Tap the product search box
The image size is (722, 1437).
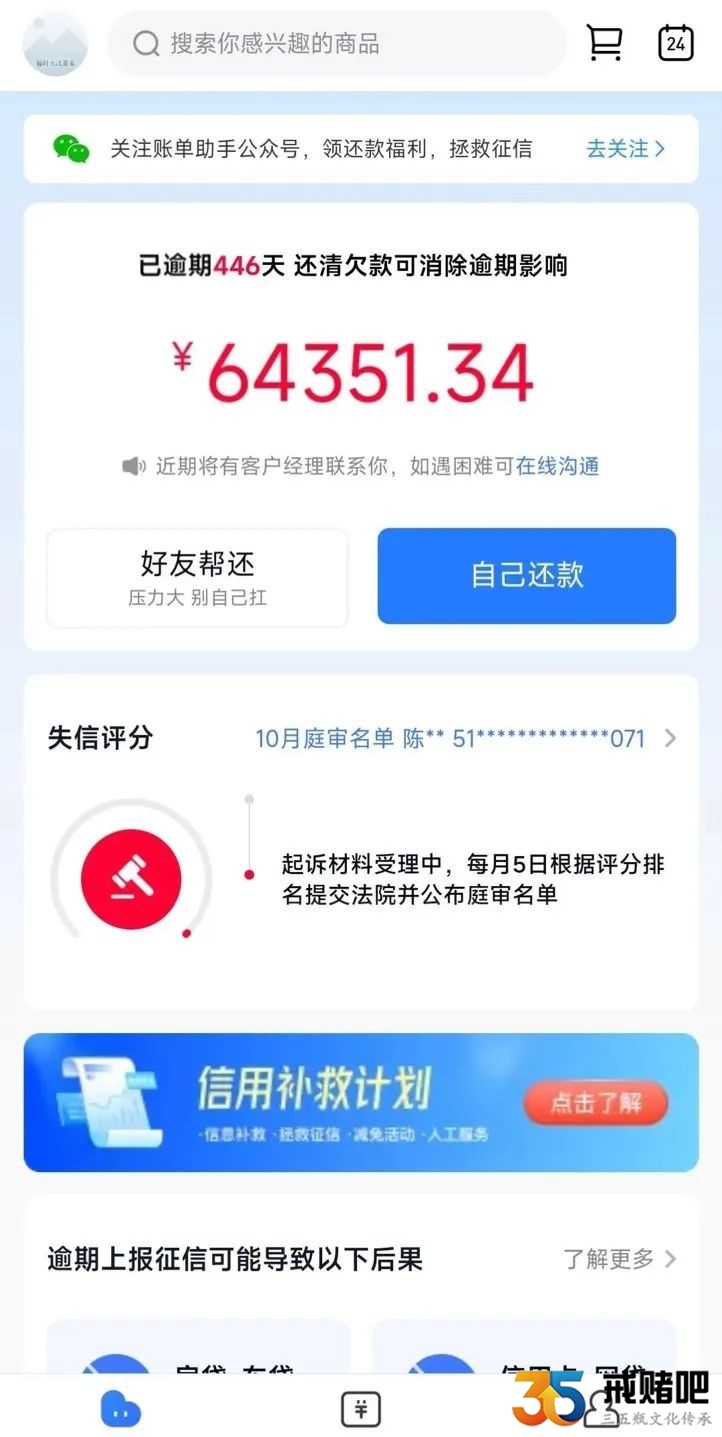(337, 44)
